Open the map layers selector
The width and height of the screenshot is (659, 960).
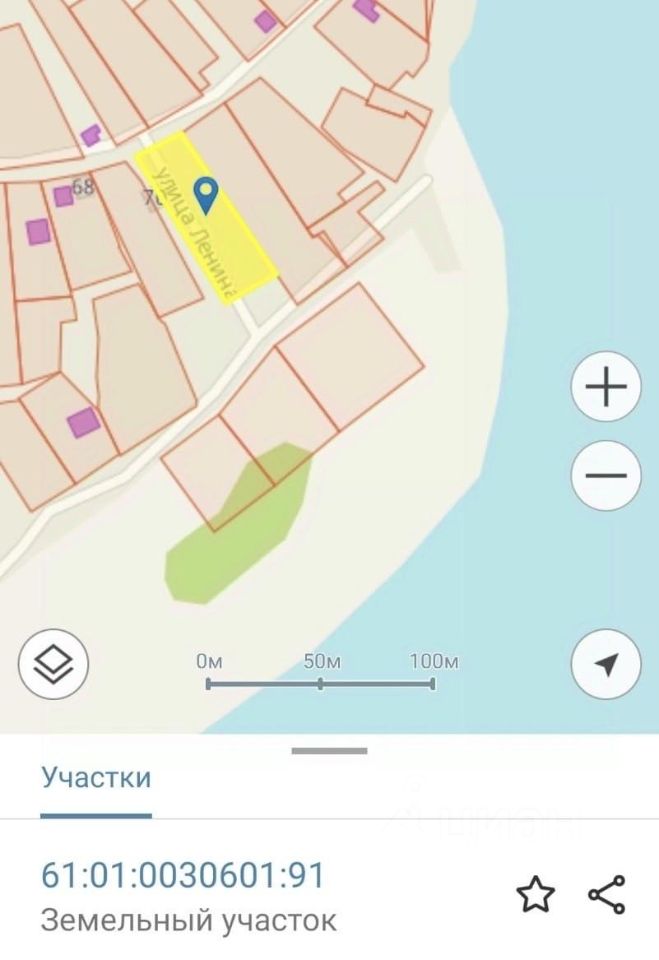click(54, 663)
